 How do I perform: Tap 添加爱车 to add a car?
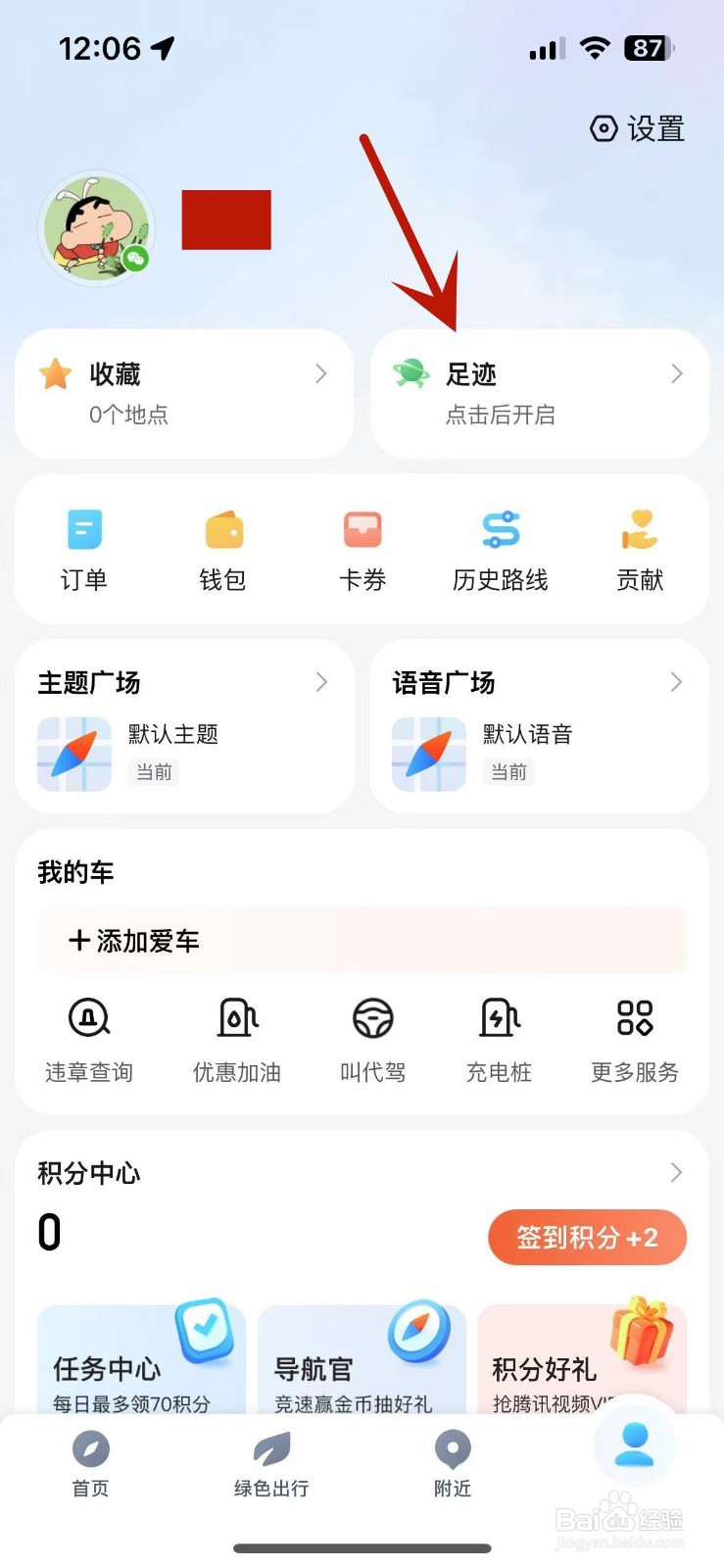click(x=362, y=941)
